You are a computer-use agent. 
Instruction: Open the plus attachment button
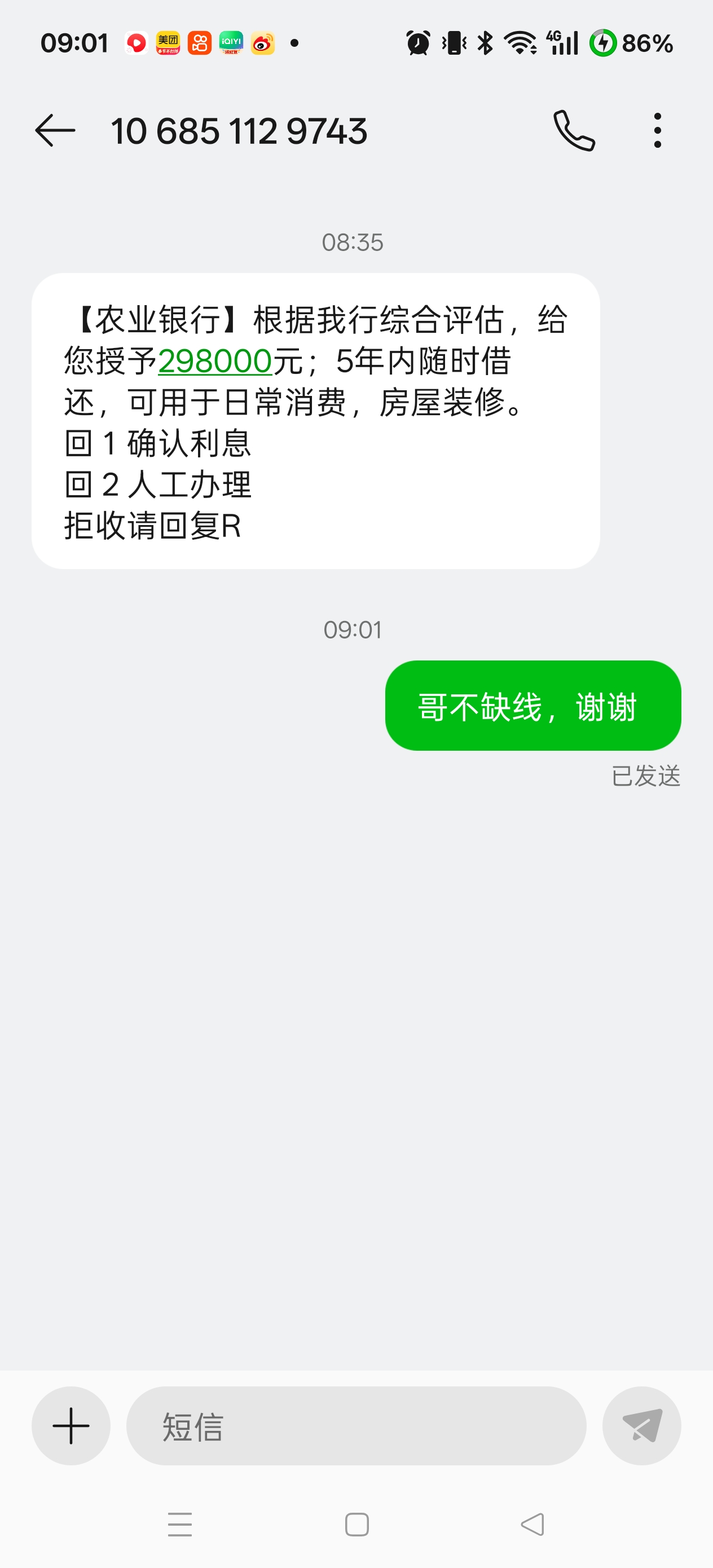click(71, 1425)
